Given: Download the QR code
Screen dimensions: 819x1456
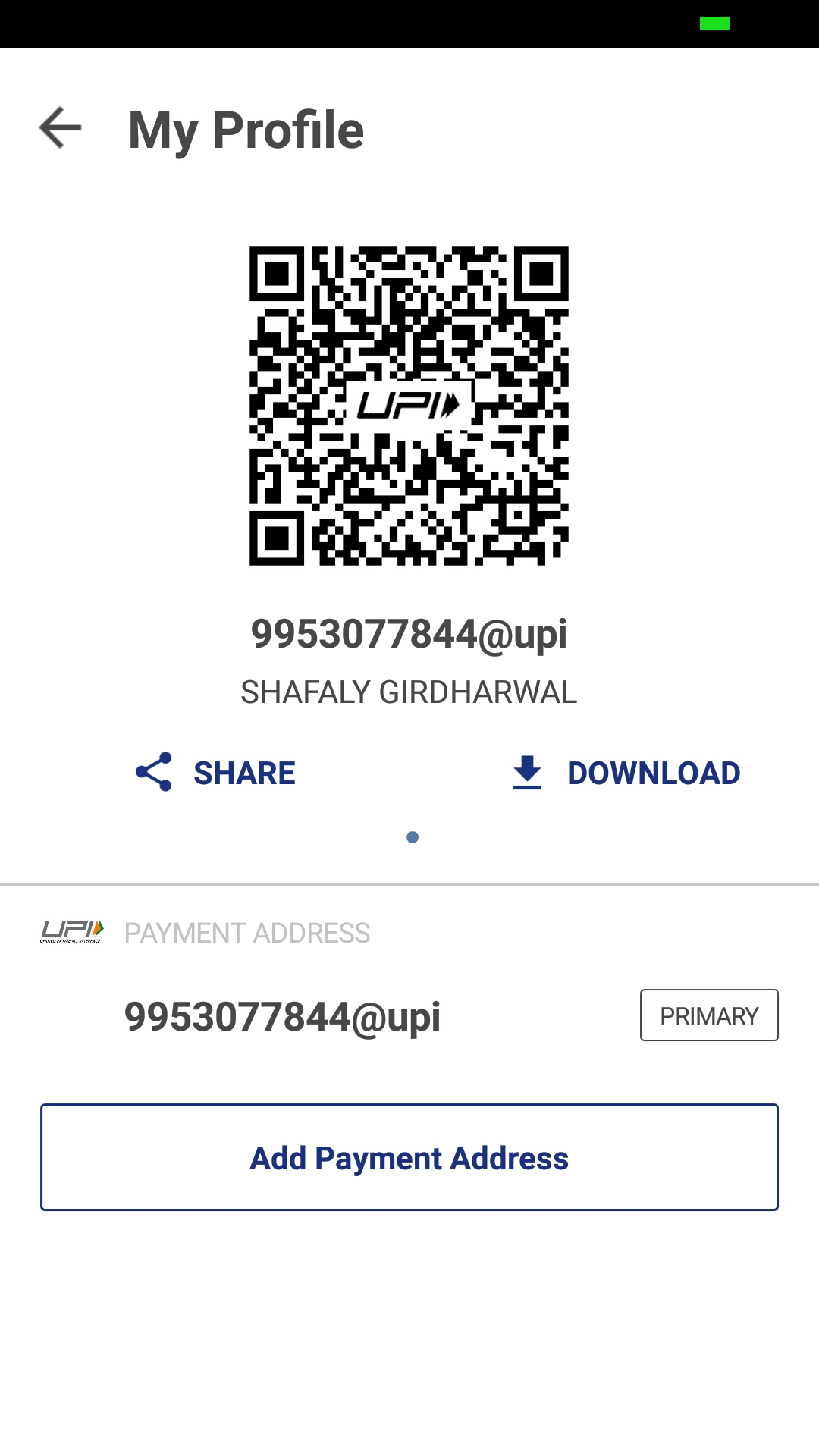Looking at the screenshot, I should (626, 773).
